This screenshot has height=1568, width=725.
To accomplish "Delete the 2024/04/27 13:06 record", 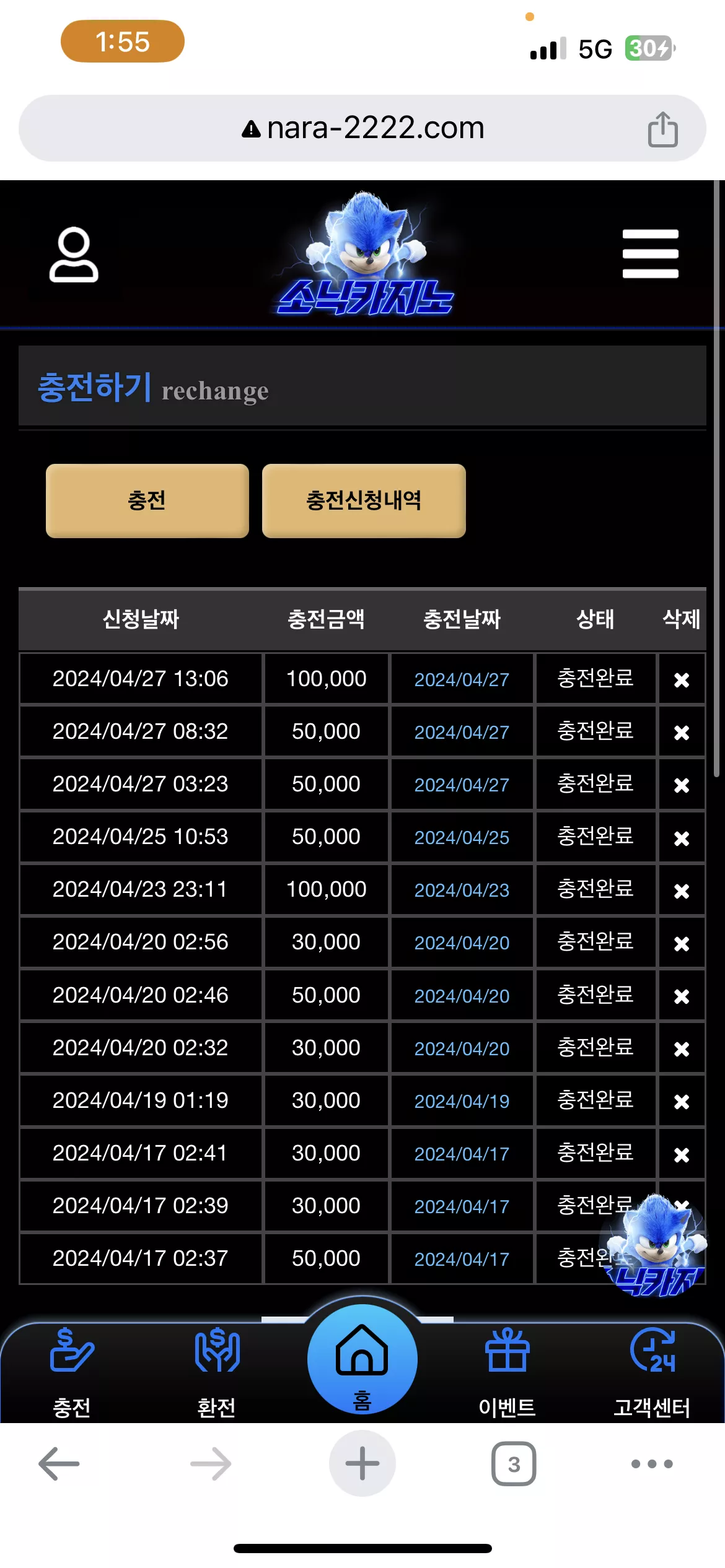I will click(682, 680).
